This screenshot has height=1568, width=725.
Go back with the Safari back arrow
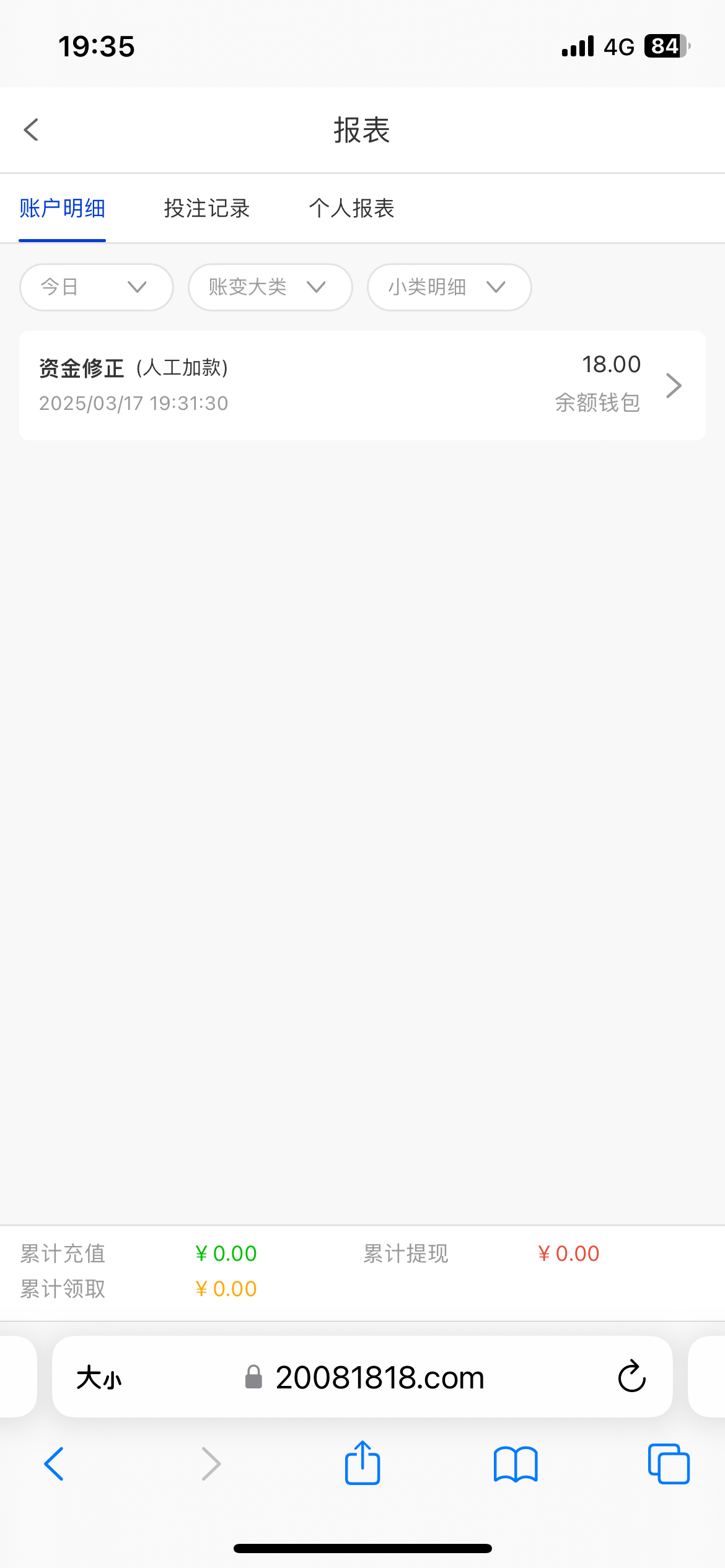pyautogui.click(x=54, y=1464)
